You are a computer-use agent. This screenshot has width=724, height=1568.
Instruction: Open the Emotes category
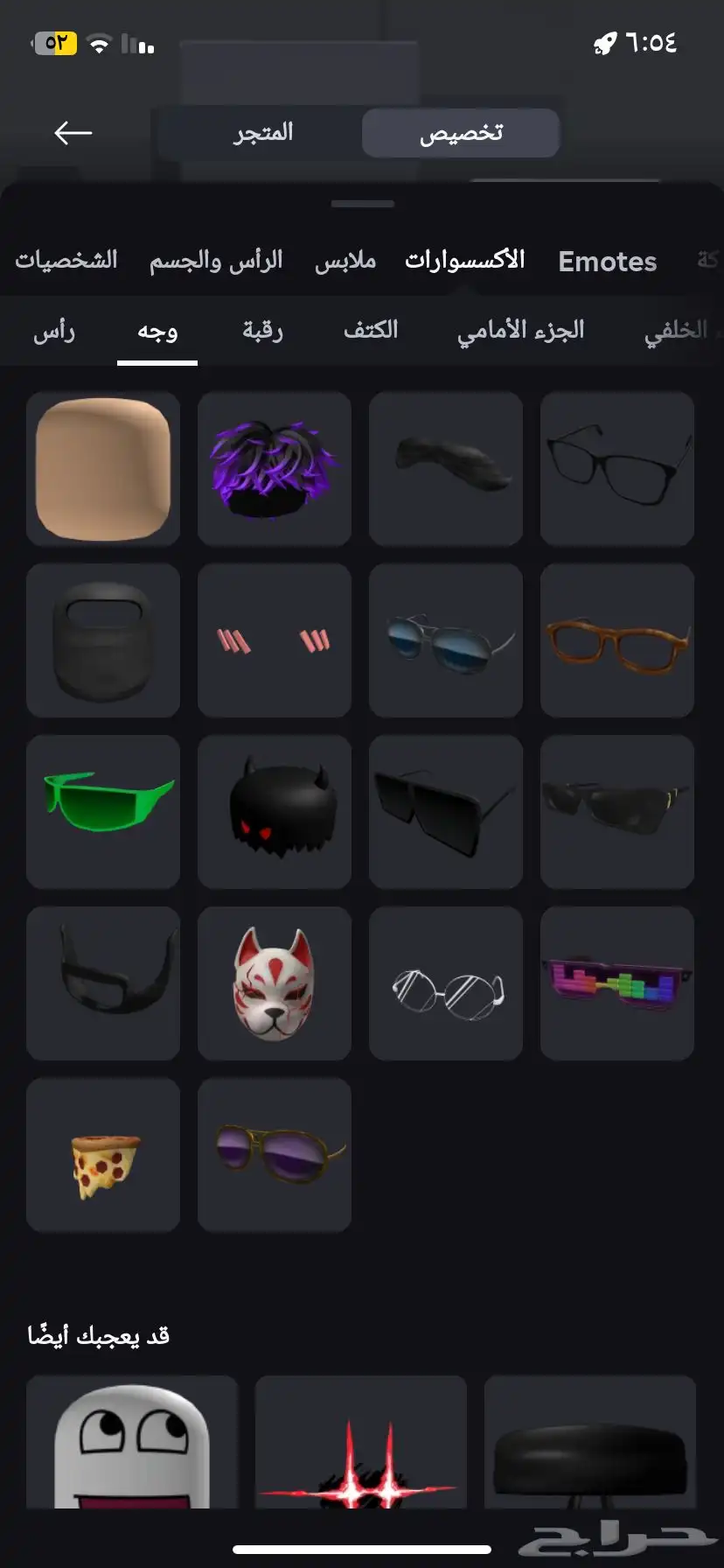pos(607,261)
